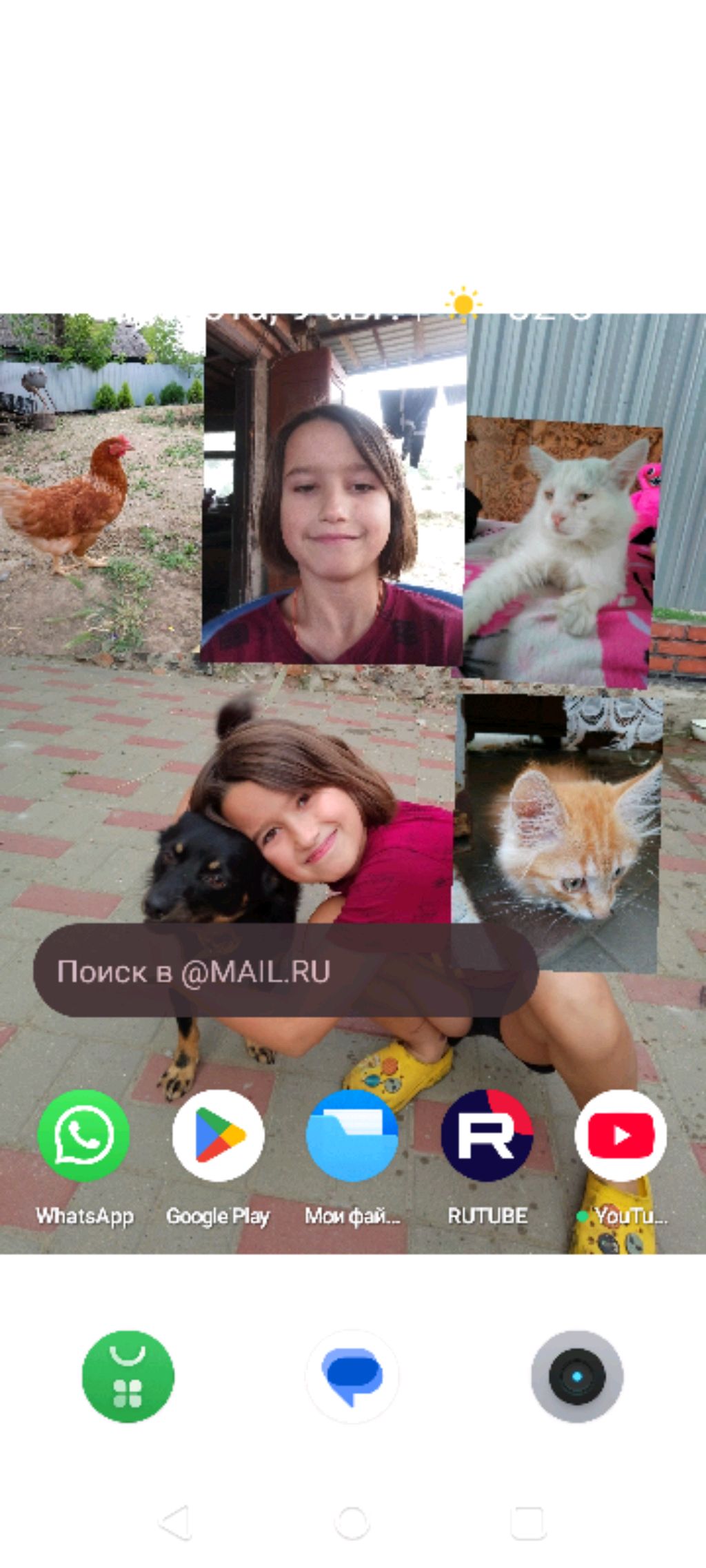Image resolution: width=706 pixels, height=1568 pixels.
Task: Launch Google Play store
Action: [x=218, y=1135]
